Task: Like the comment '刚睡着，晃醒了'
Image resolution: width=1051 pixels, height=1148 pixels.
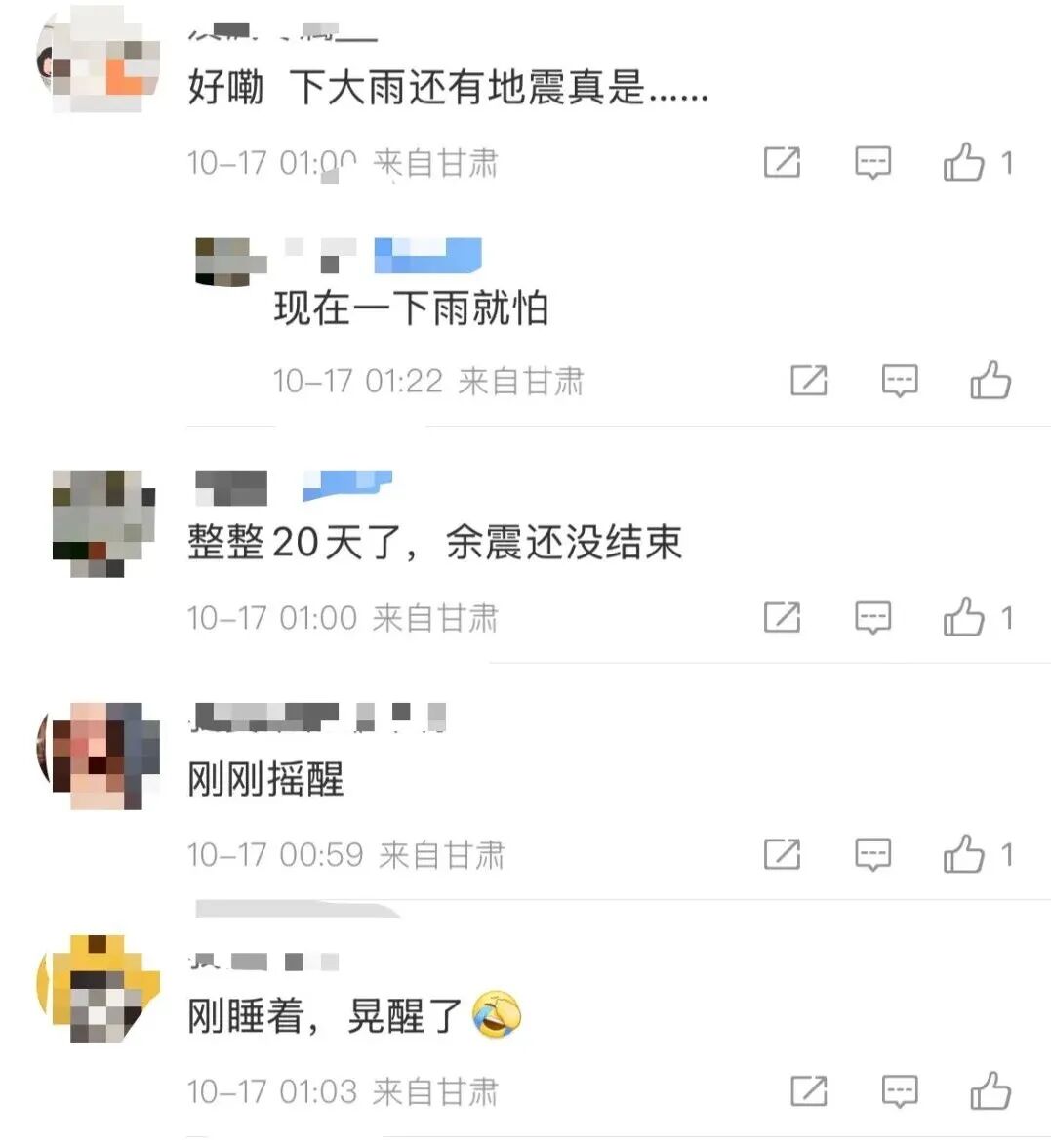Action: [990, 1090]
